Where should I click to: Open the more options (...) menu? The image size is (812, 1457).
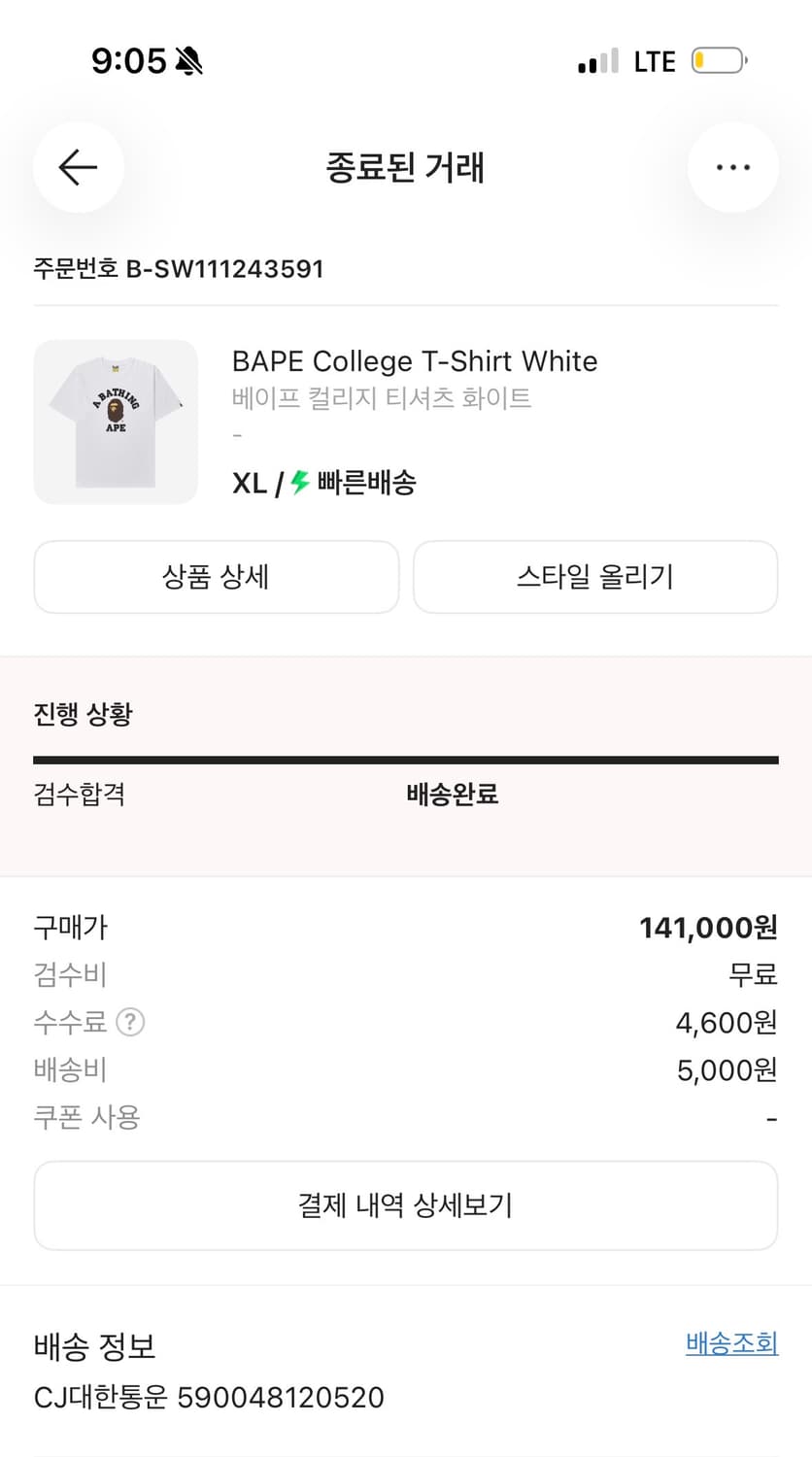733,167
